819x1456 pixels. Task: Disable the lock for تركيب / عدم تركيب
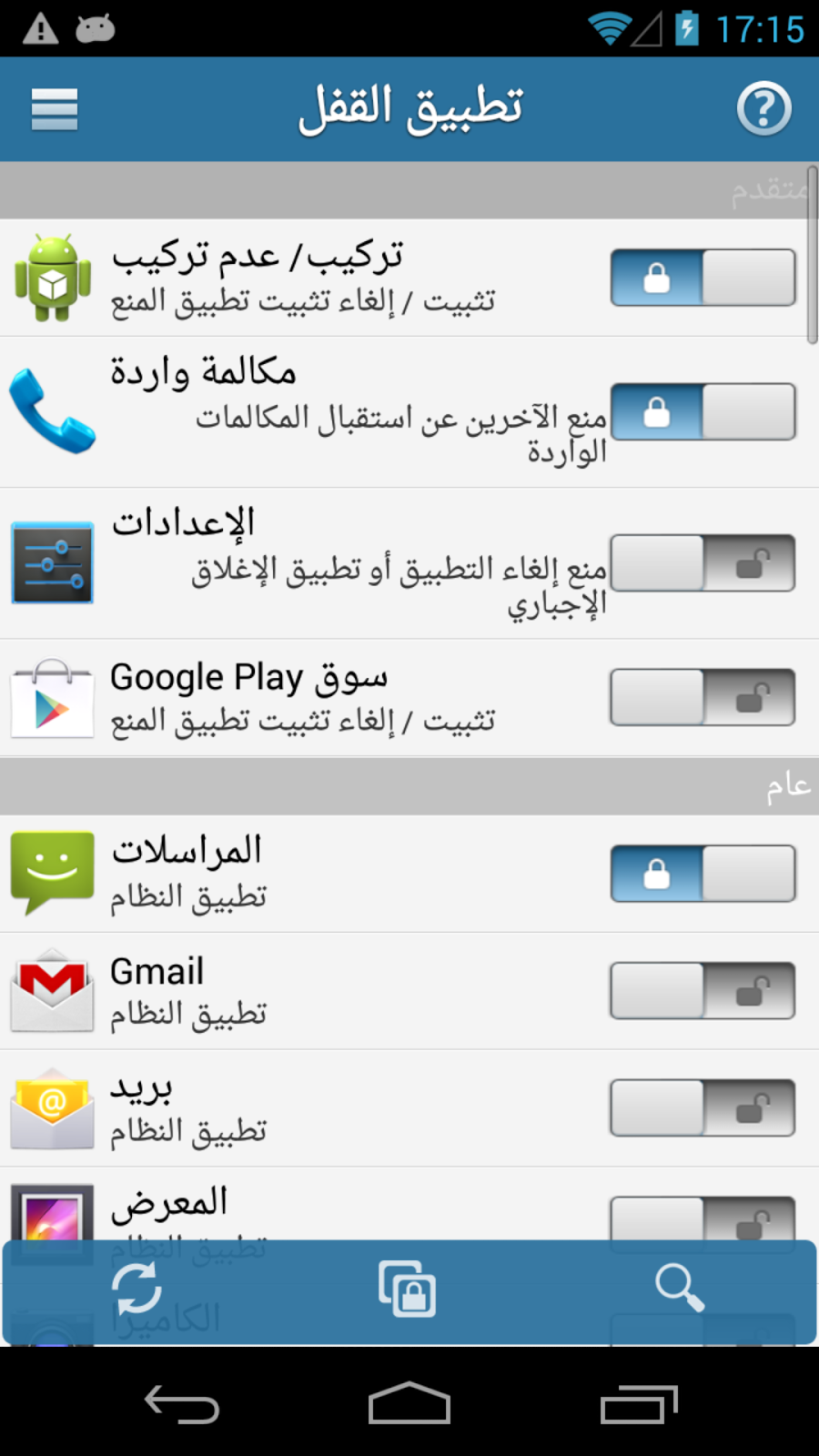(703, 278)
